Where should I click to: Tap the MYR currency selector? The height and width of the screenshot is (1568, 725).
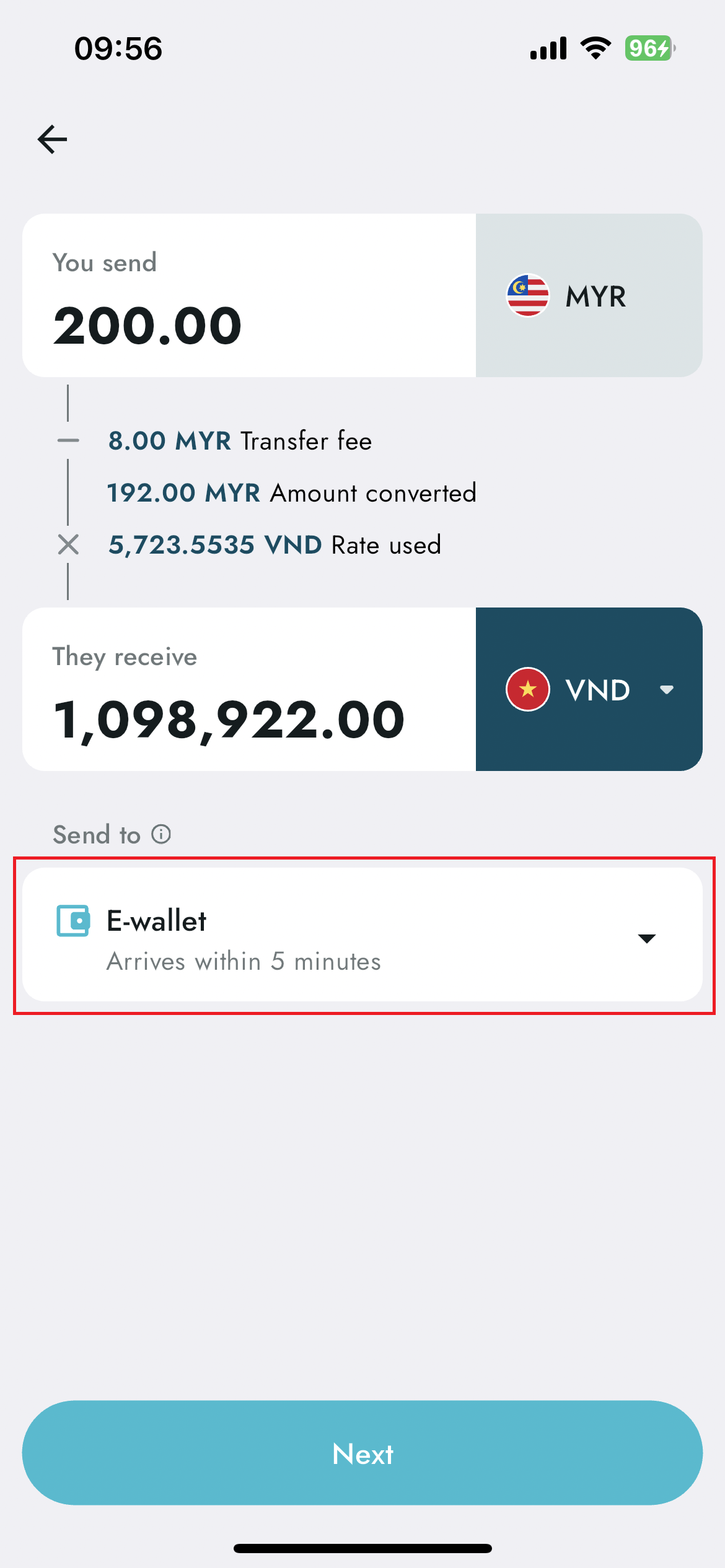(x=589, y=295)
